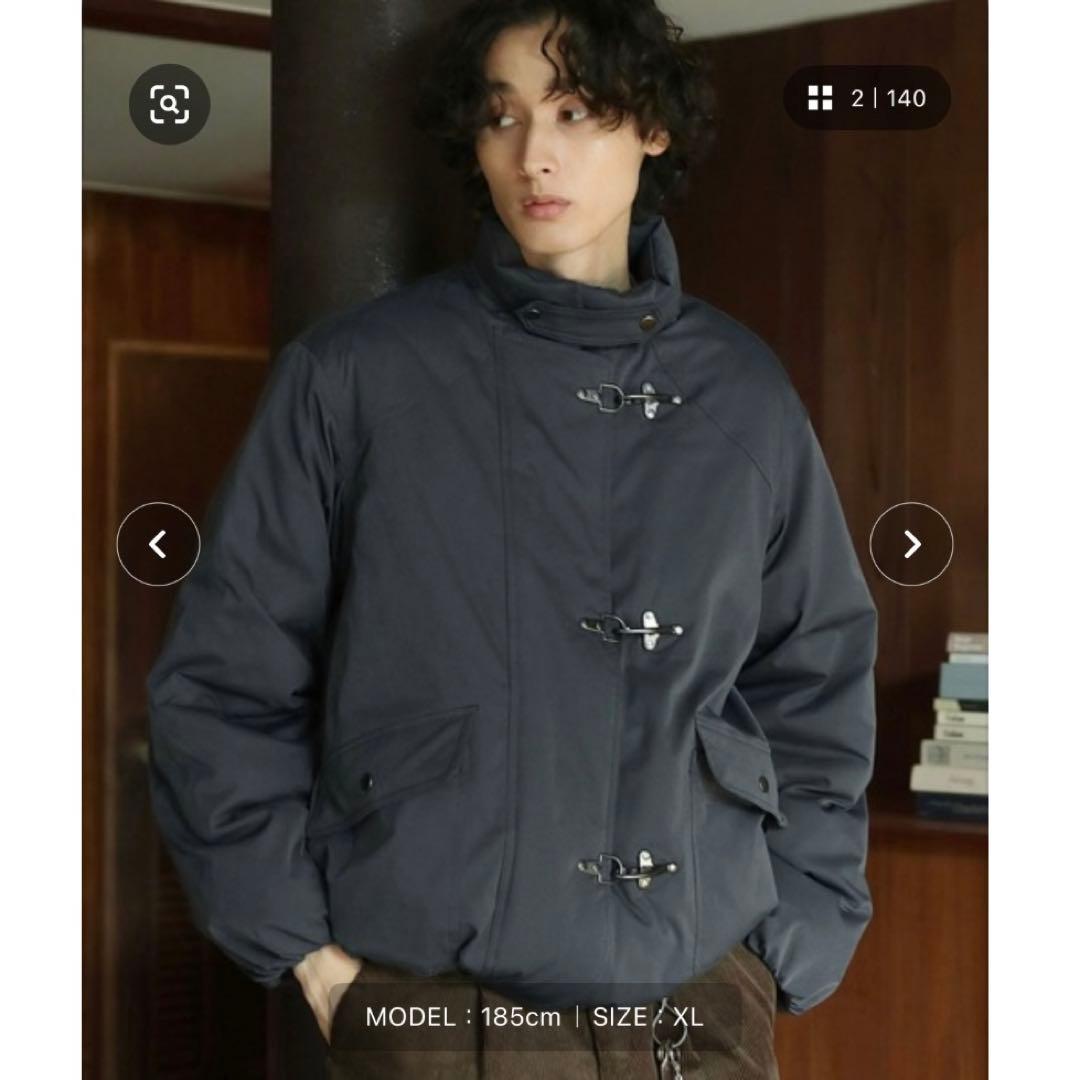Image resolution: width=1080 pixels, height=1080 pixels.
Task: Go to the previous product photo
Action: [x=158, y=544]
